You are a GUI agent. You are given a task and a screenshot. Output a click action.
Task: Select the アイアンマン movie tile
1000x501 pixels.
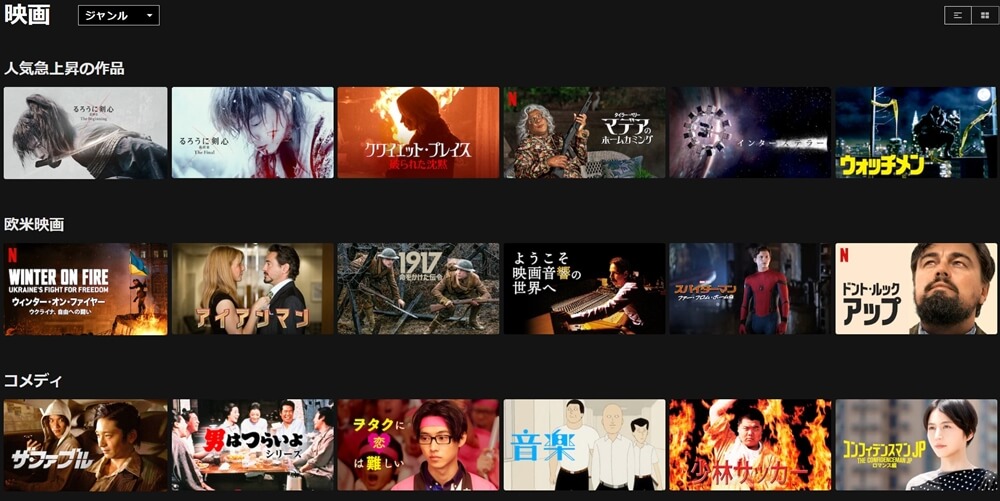pyautogui.click(x=252, y=289)
